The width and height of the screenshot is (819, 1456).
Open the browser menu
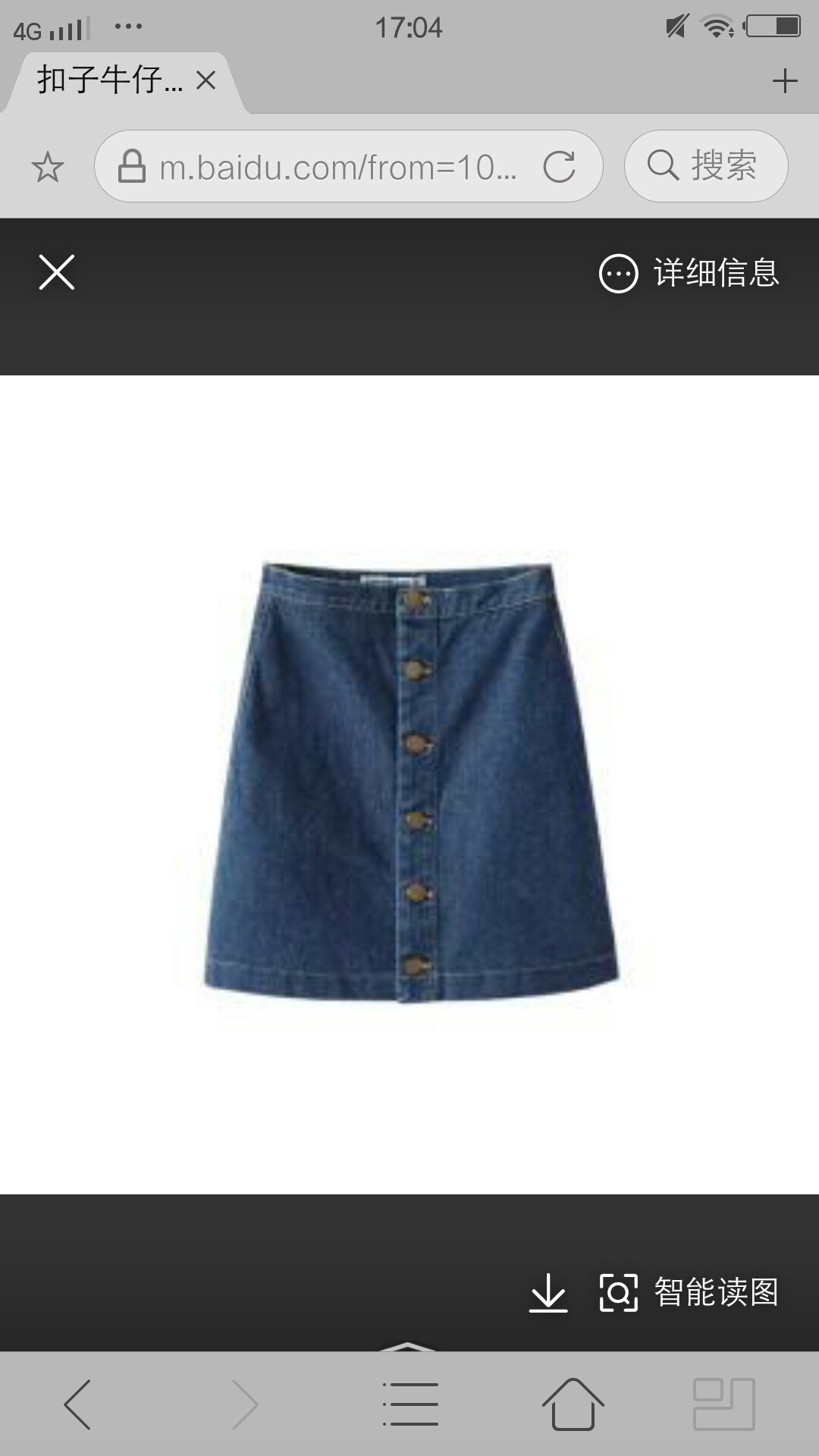coord(410,1404)
